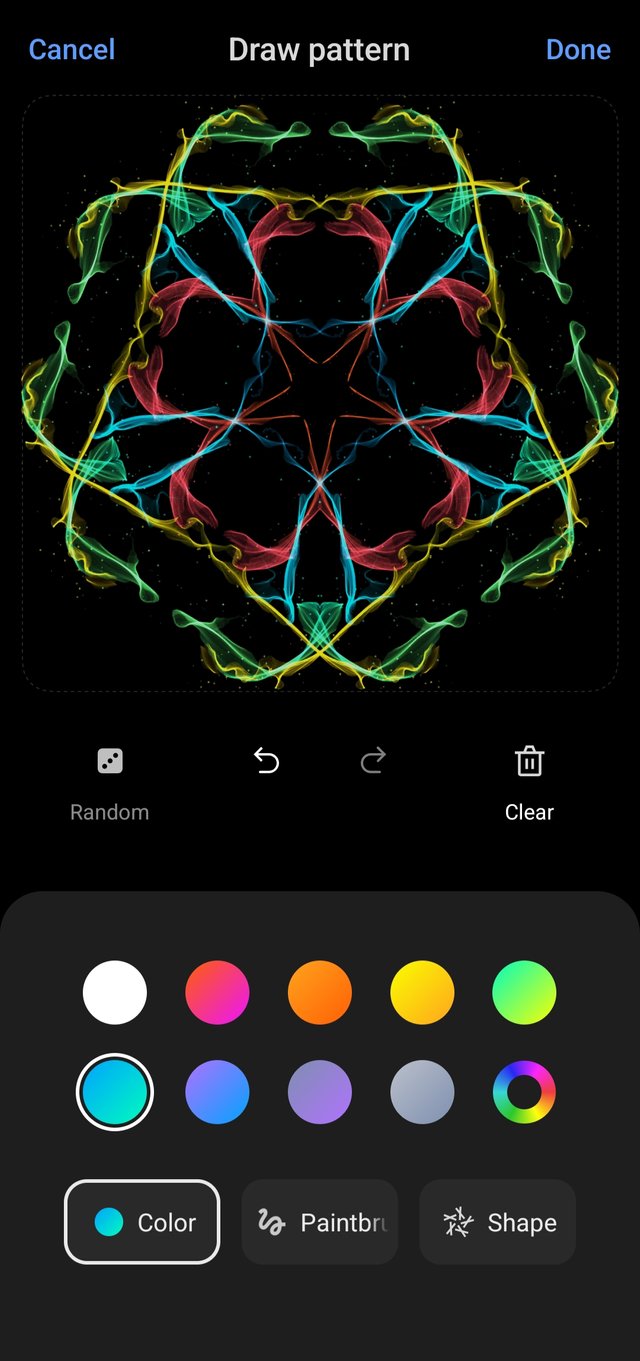Confirm the pattern with Done
Viewport: 640px width, 1361px height.
pyautogui.click(x=578, y=50)
